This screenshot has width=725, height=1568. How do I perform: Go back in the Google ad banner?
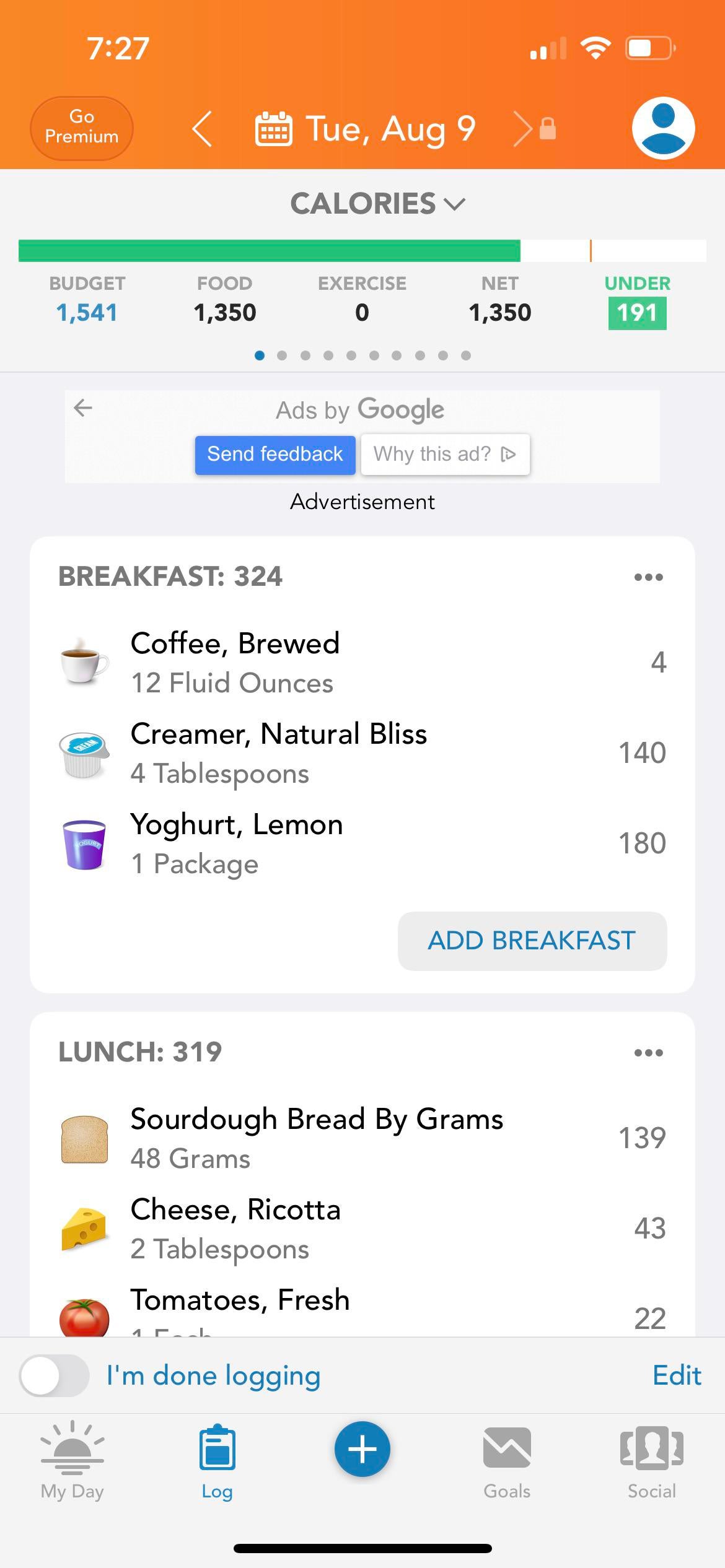click(x=83, y=408)
